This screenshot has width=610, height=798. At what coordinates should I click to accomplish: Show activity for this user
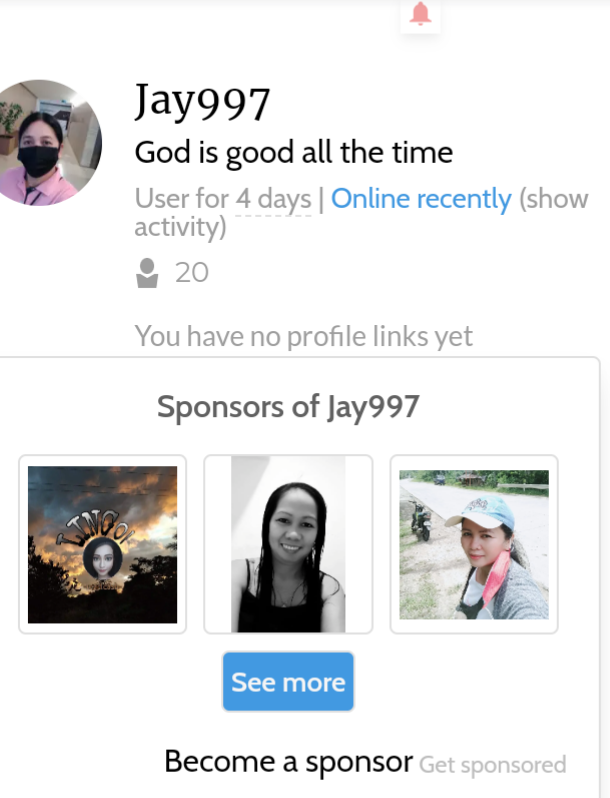click(x=361, y=212)
